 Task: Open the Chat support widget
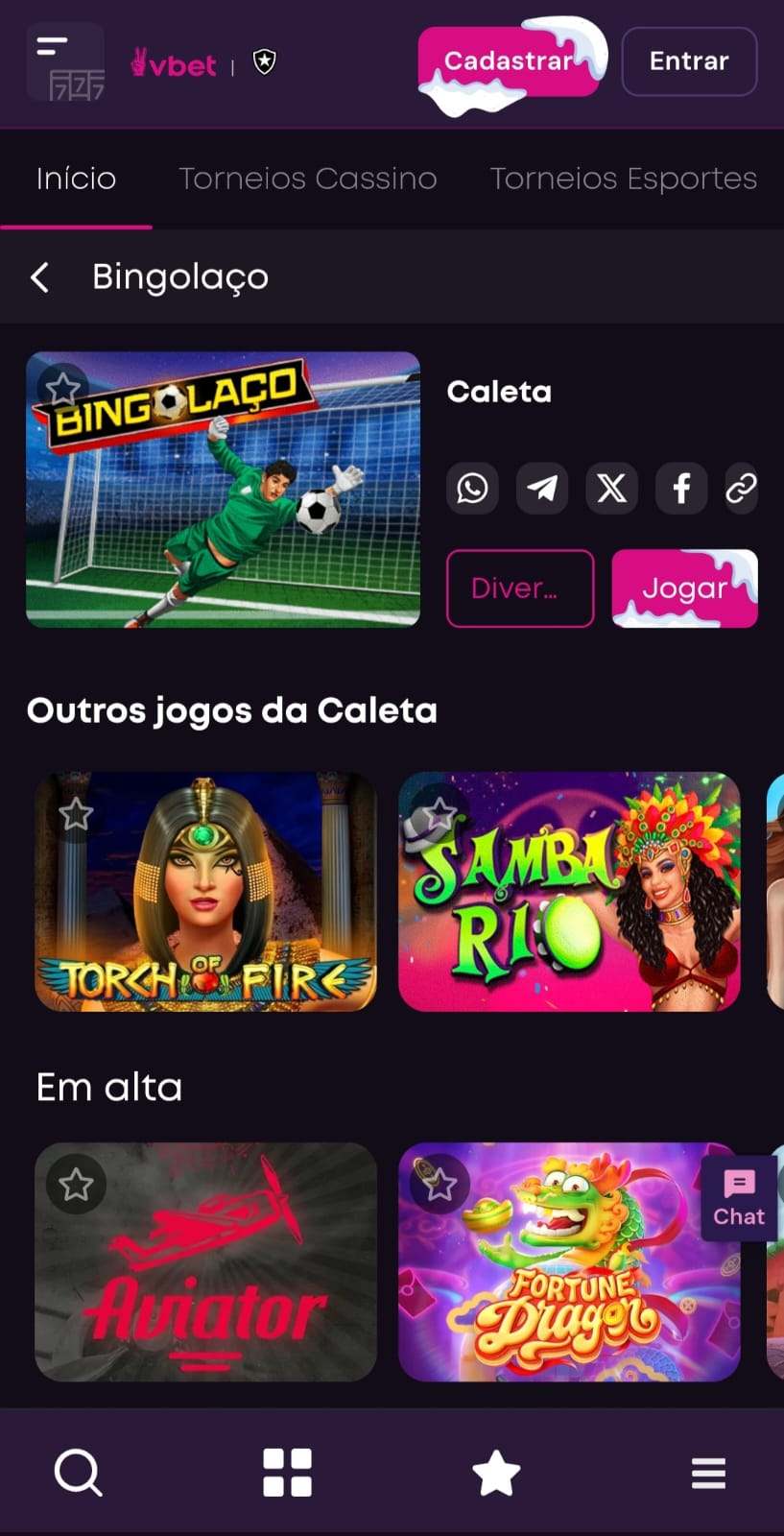click(738, 1196)
